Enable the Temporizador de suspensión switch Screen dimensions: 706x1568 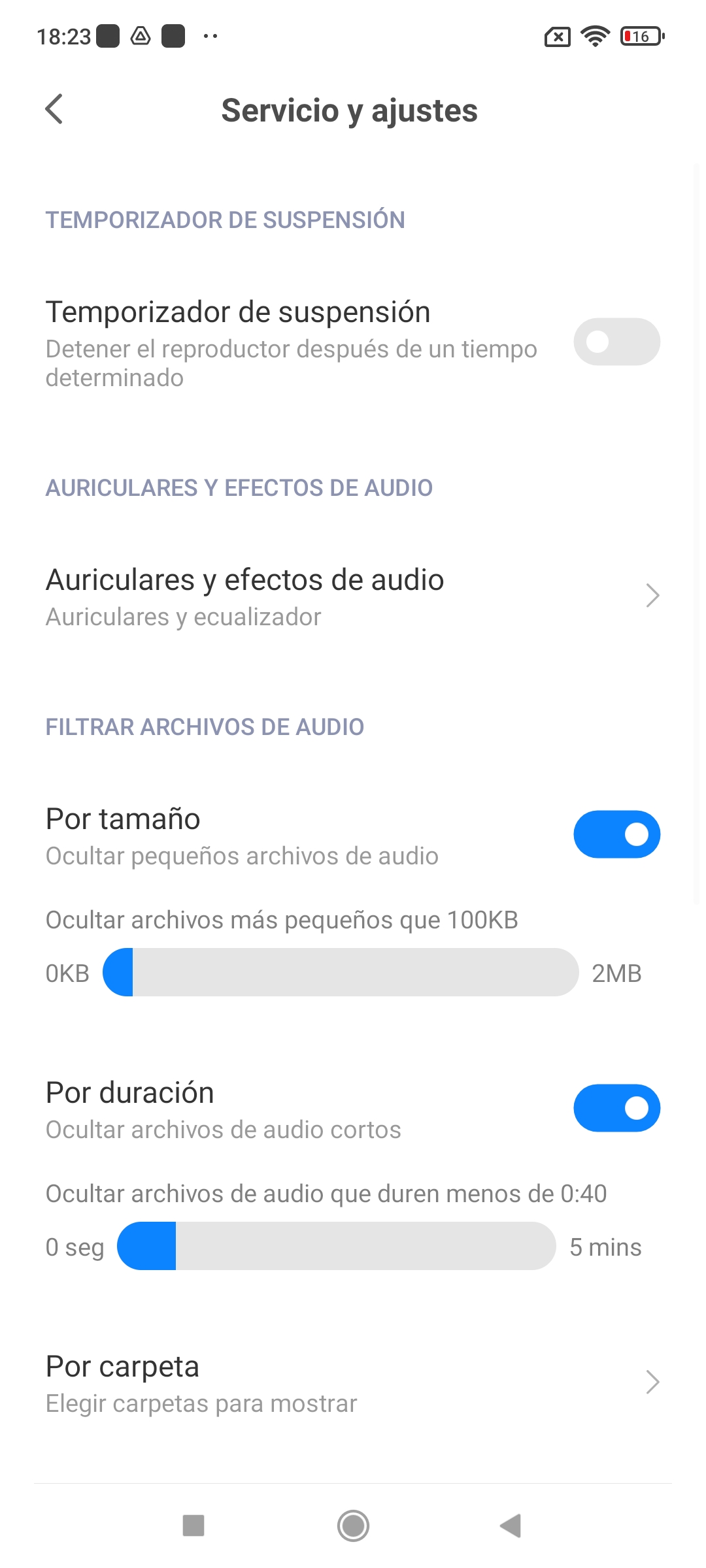click(616, 342)
